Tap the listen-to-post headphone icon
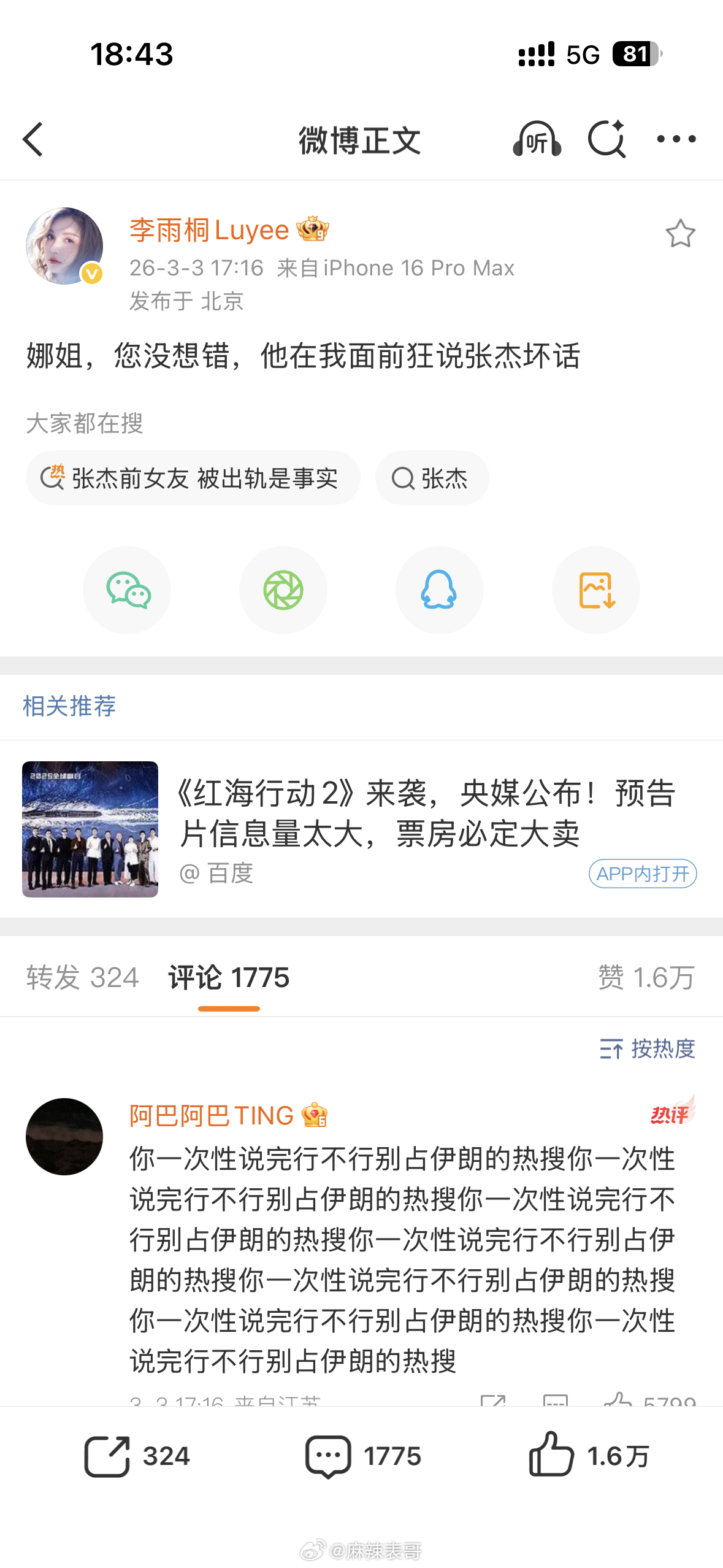Viewport: 723px width, 1568px height. [536, 140]
